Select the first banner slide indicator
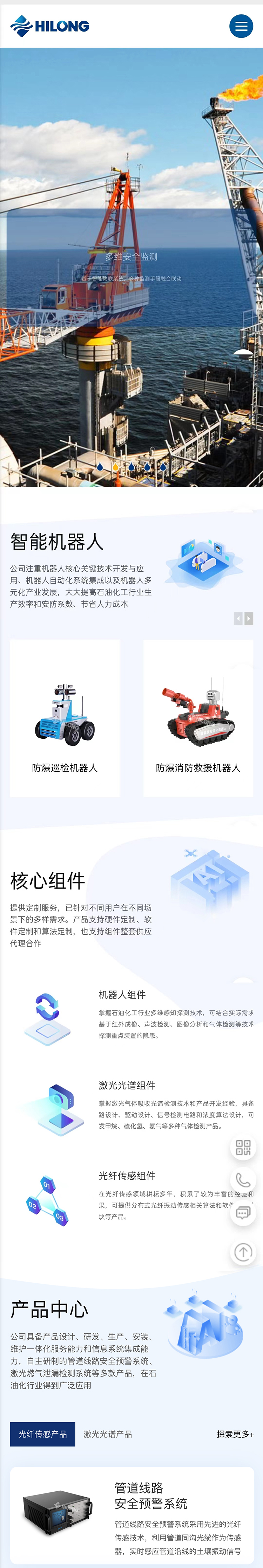263x1568 pixels. coord(100,467)
